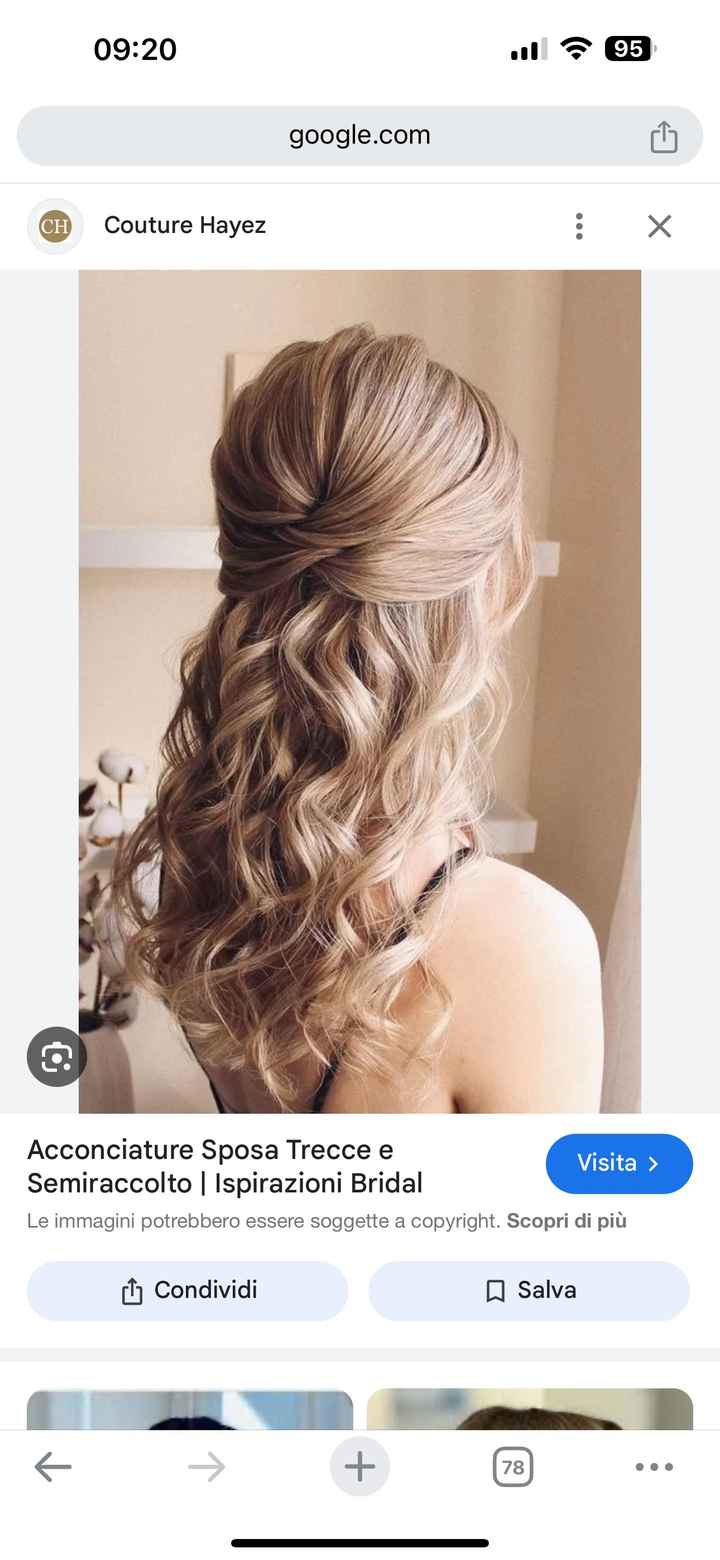Tap the CH Couture Hayez site favicon
720x1560 pixels.
(55, 226)
